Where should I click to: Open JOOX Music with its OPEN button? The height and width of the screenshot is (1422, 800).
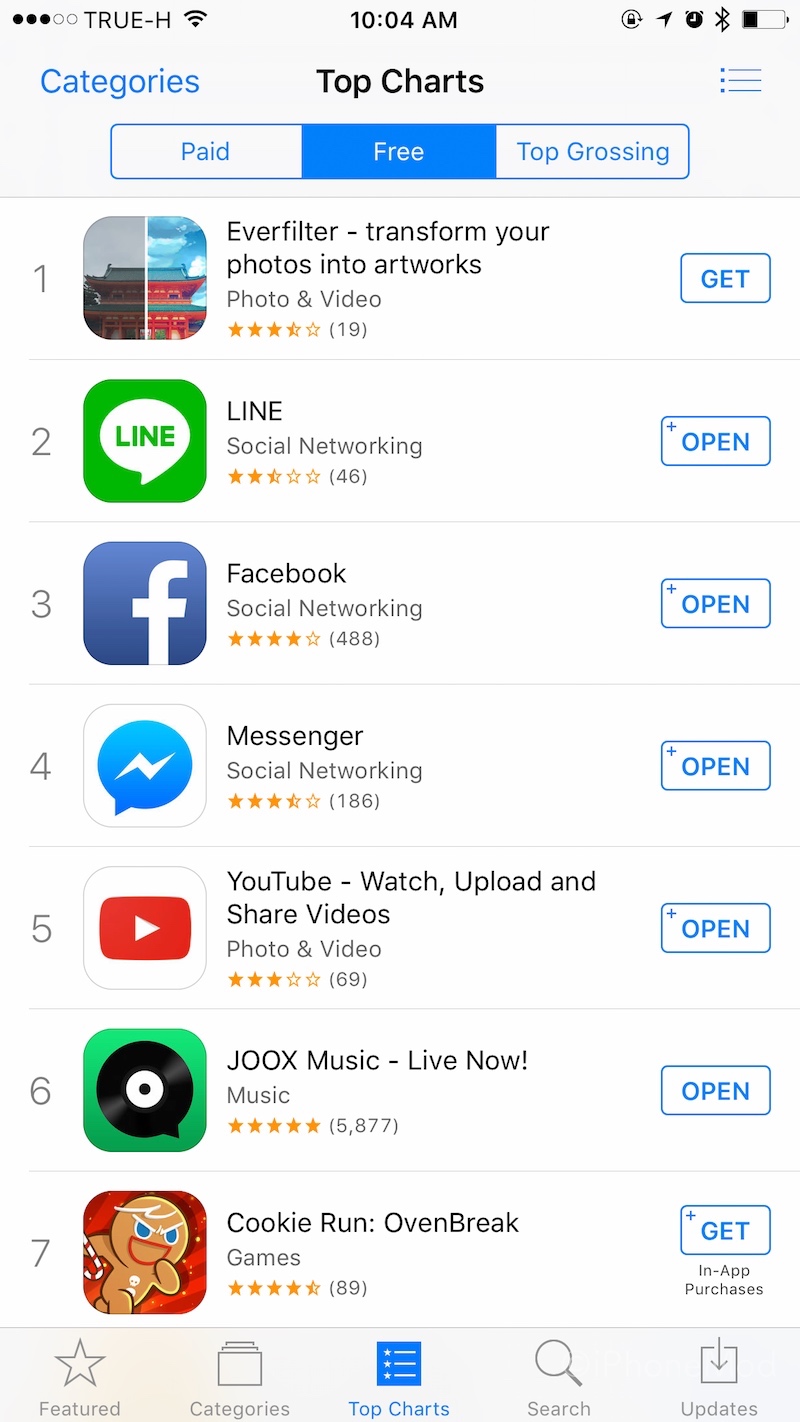[x=715, y=1091]
